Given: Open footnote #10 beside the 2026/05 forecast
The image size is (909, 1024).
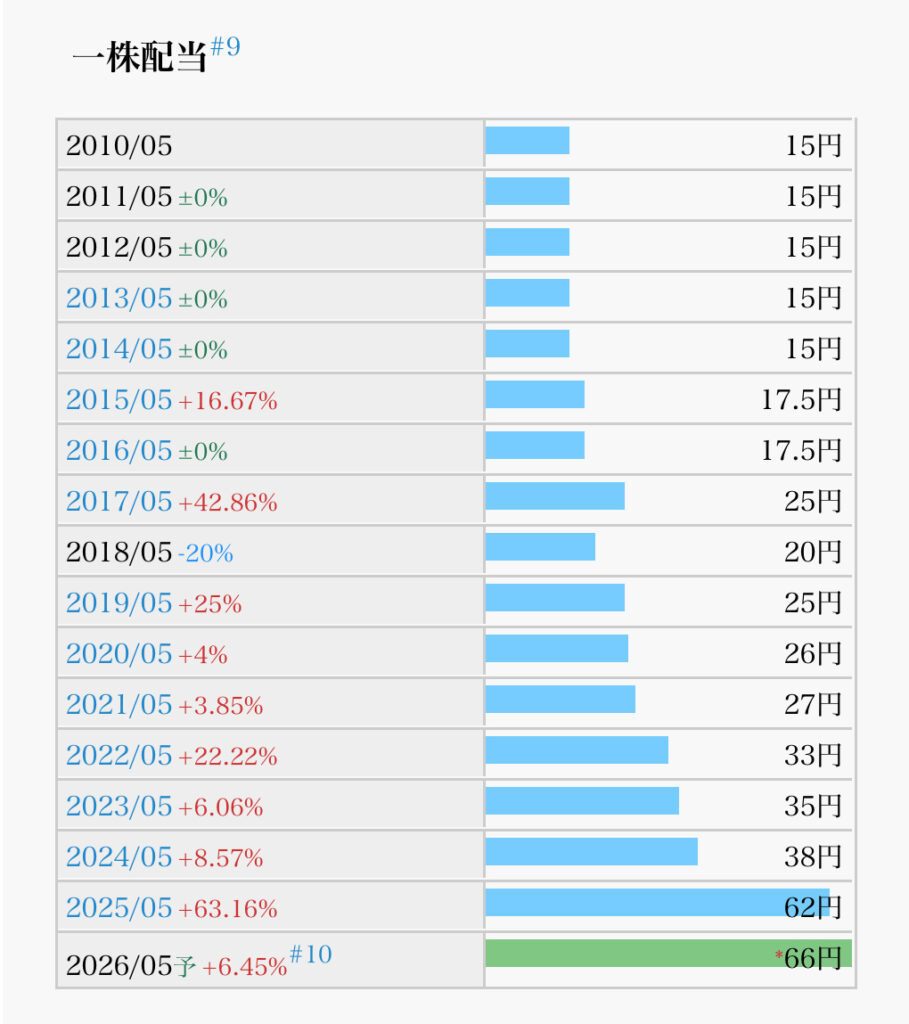Looking at the screenshot, I should [311, 955].
